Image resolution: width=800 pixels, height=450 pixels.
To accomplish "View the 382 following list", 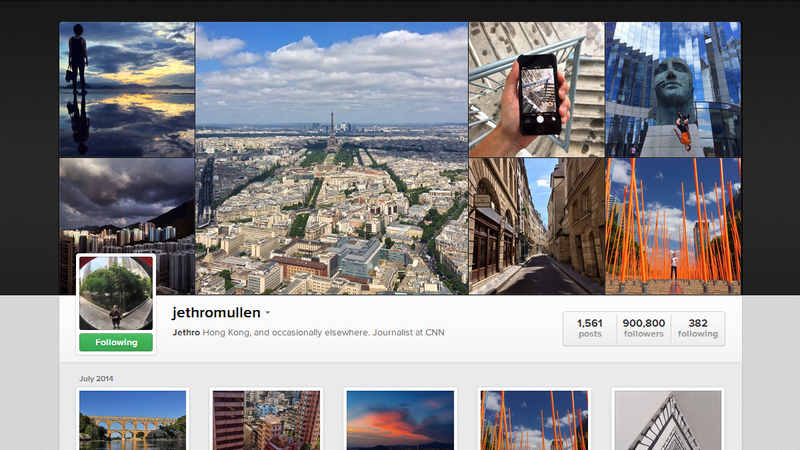I will [x=698, y=328].
